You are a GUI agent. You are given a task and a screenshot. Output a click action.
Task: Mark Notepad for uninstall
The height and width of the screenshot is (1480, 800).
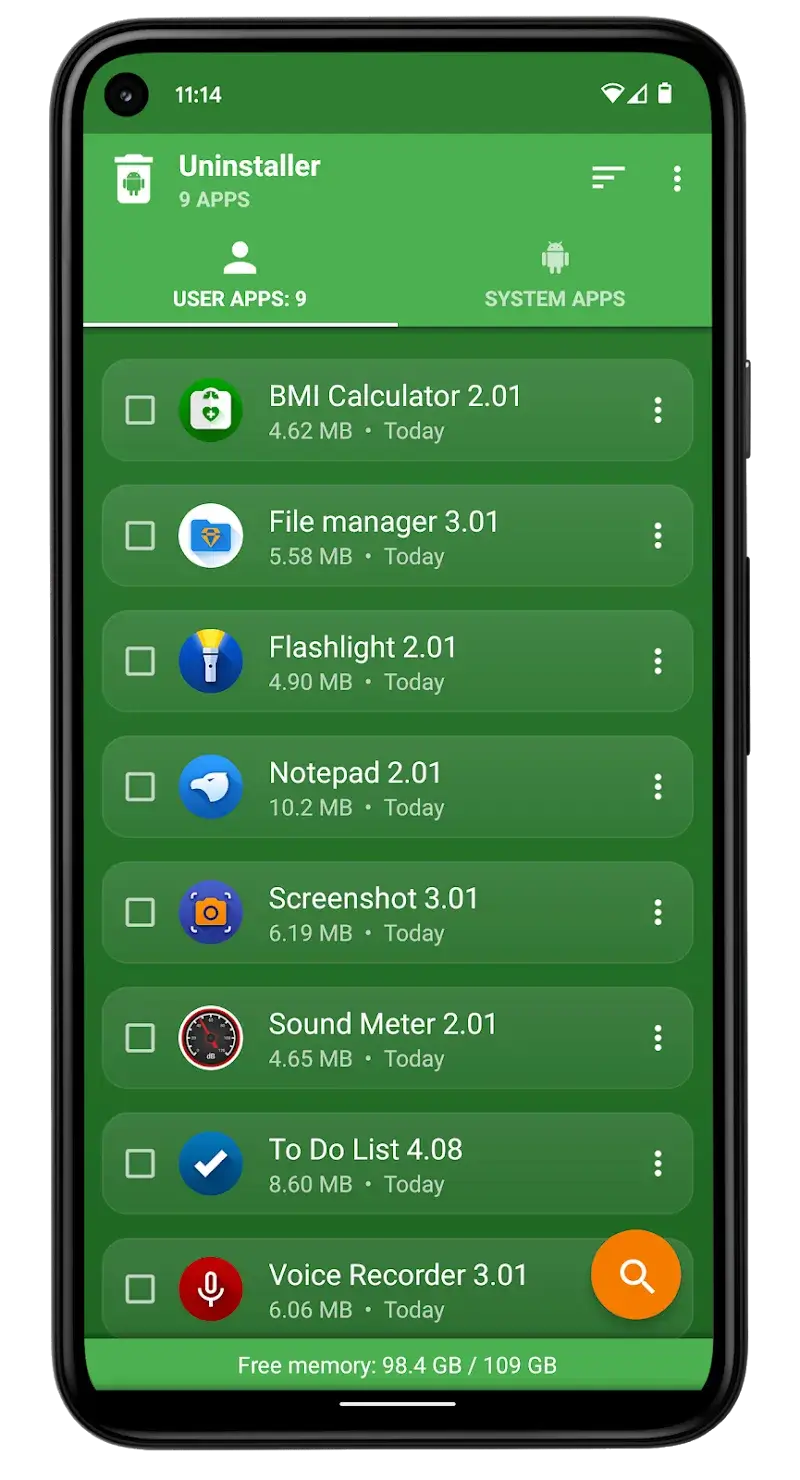[140, 787]
